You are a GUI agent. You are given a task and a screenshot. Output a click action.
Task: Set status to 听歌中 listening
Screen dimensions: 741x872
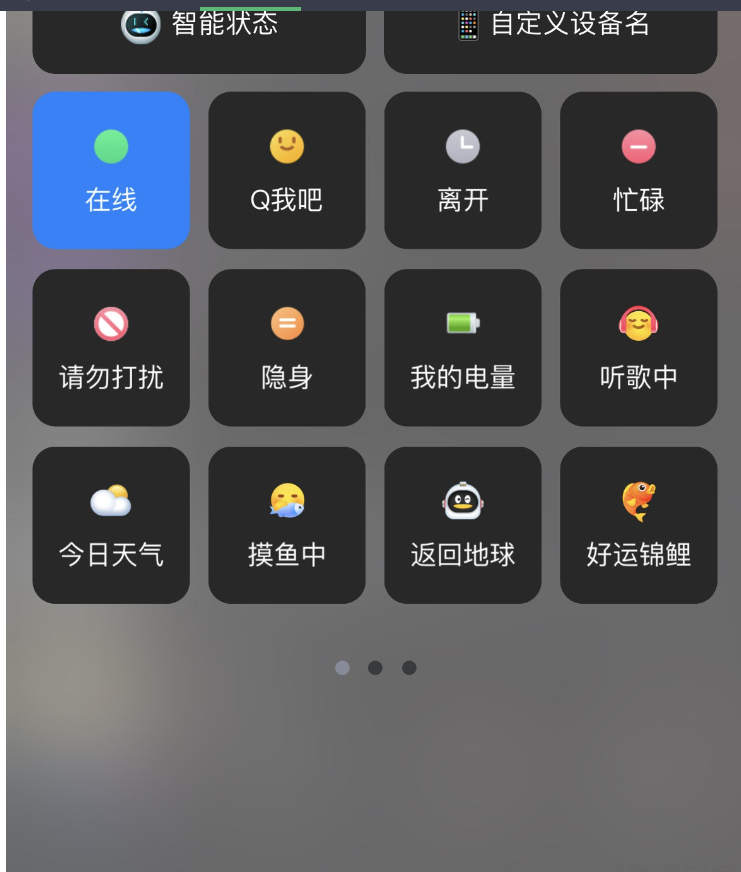click(639, 348)
